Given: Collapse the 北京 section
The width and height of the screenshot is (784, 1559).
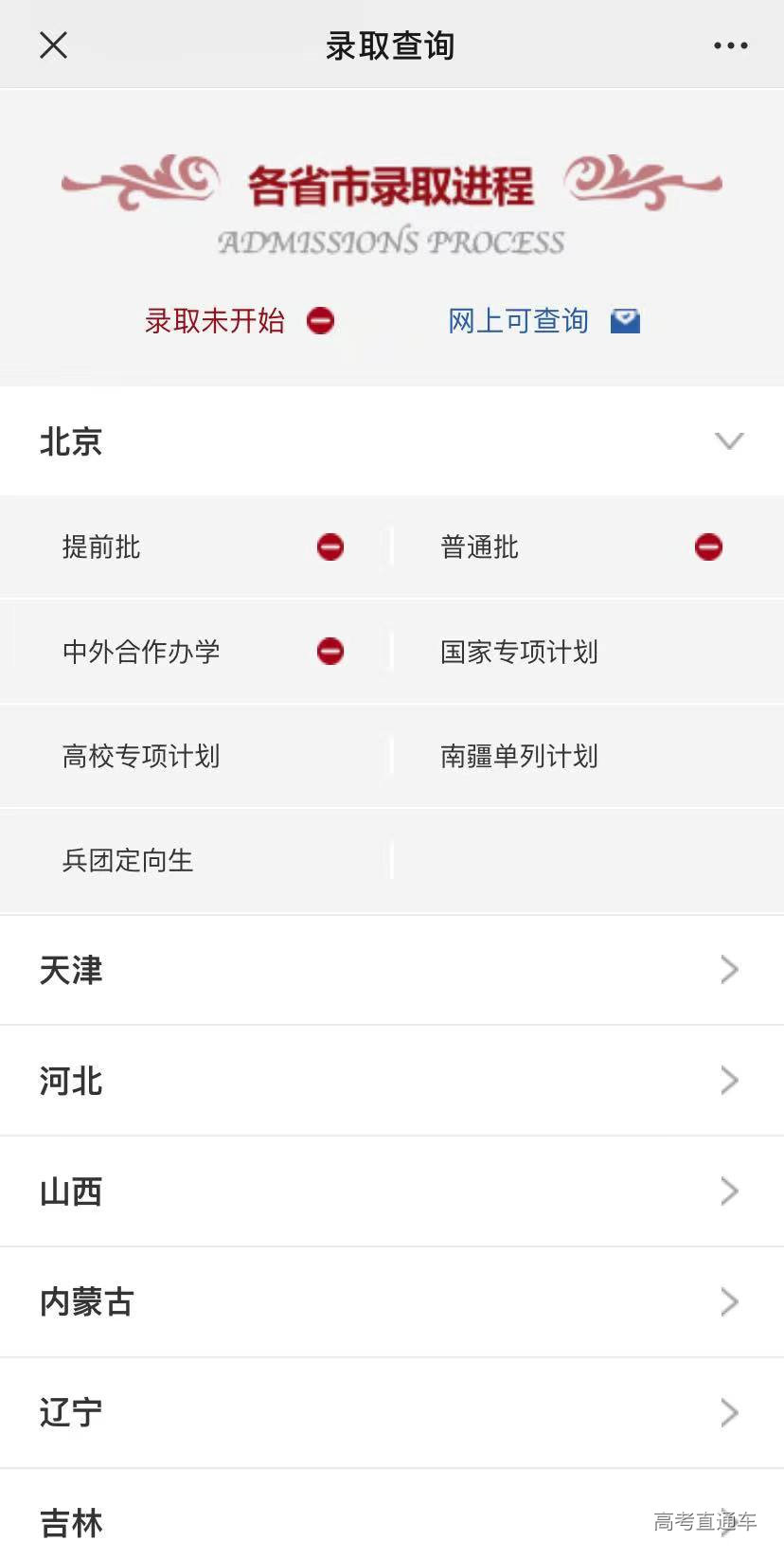Looking at the screenshot, I should tap(729, 441).
